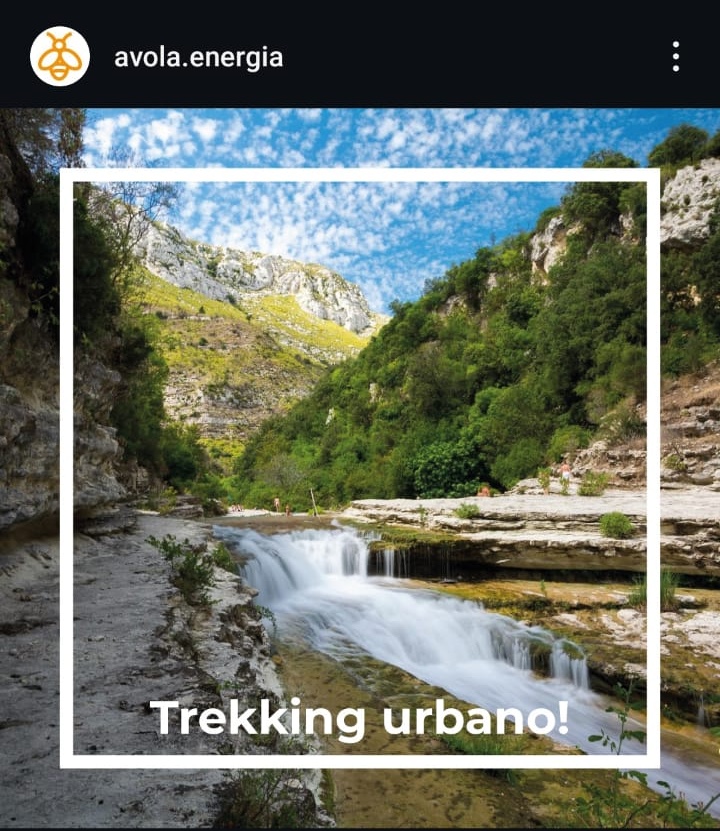Open the post's three-dot overflow menu
The image size is (720, 831).
(x=676, y=57)
